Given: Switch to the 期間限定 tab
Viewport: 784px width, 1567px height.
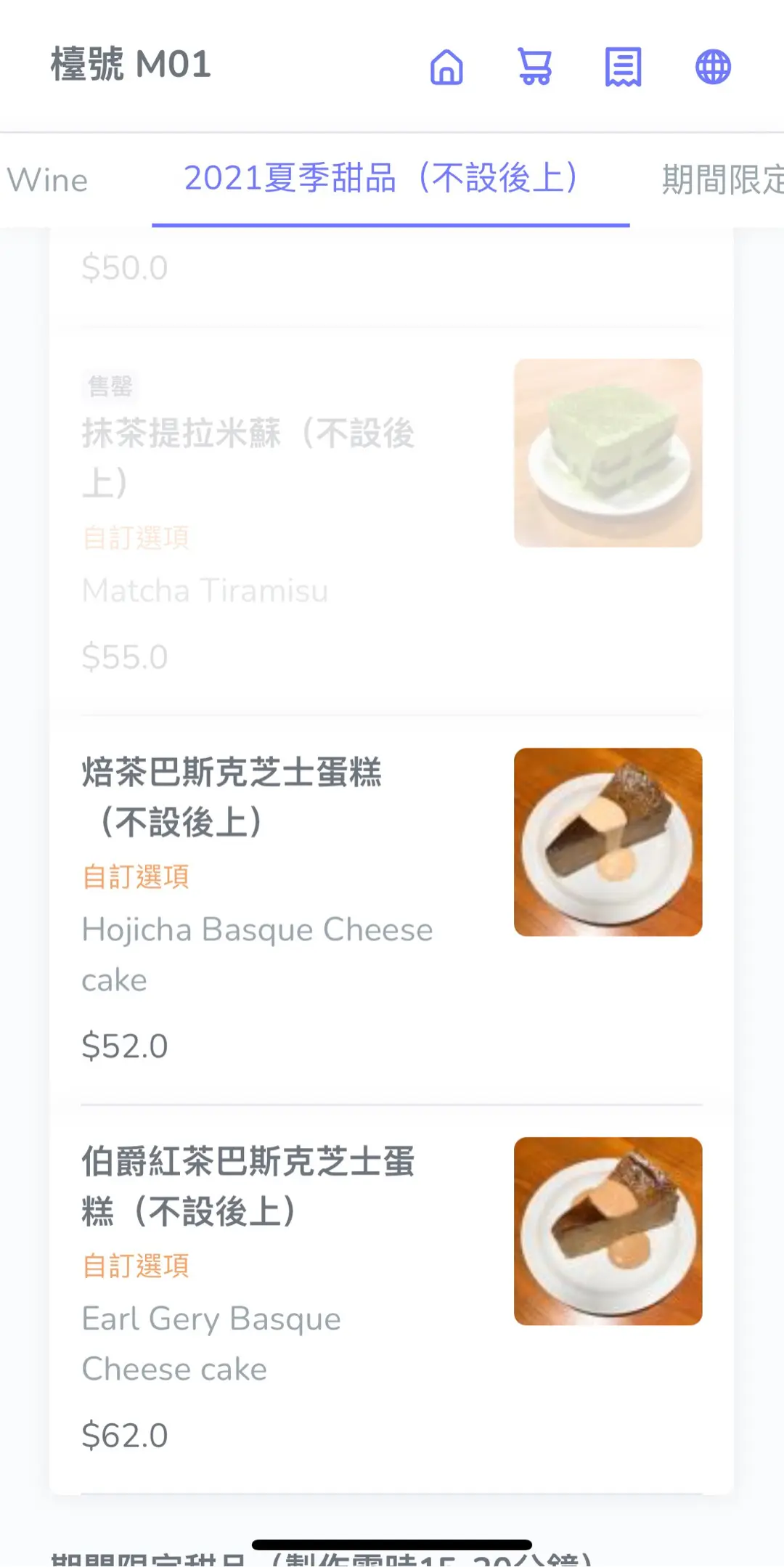Looking at the screenshot, I should coord(722,180).
